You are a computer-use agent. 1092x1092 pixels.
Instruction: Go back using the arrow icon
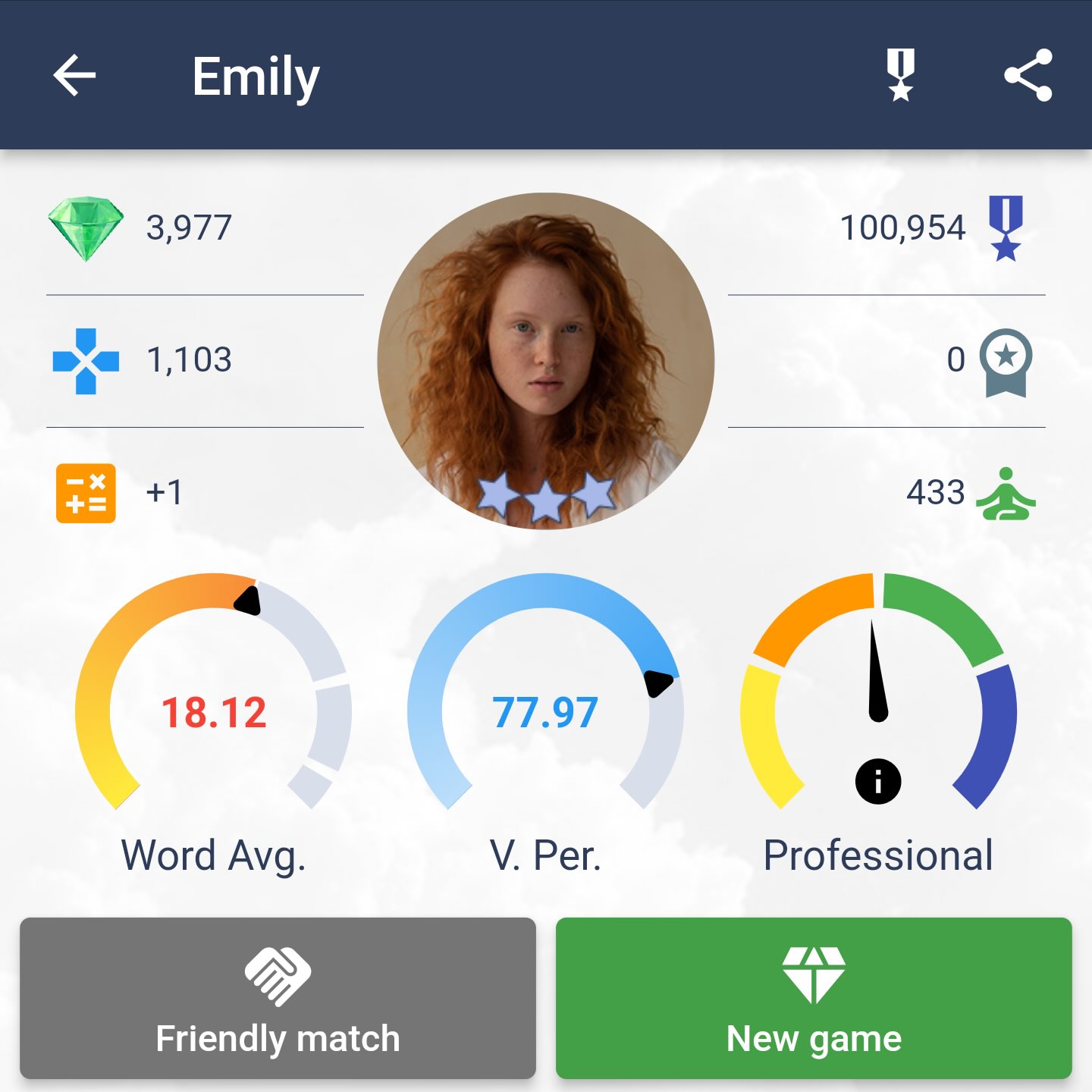tap(74, 75)
